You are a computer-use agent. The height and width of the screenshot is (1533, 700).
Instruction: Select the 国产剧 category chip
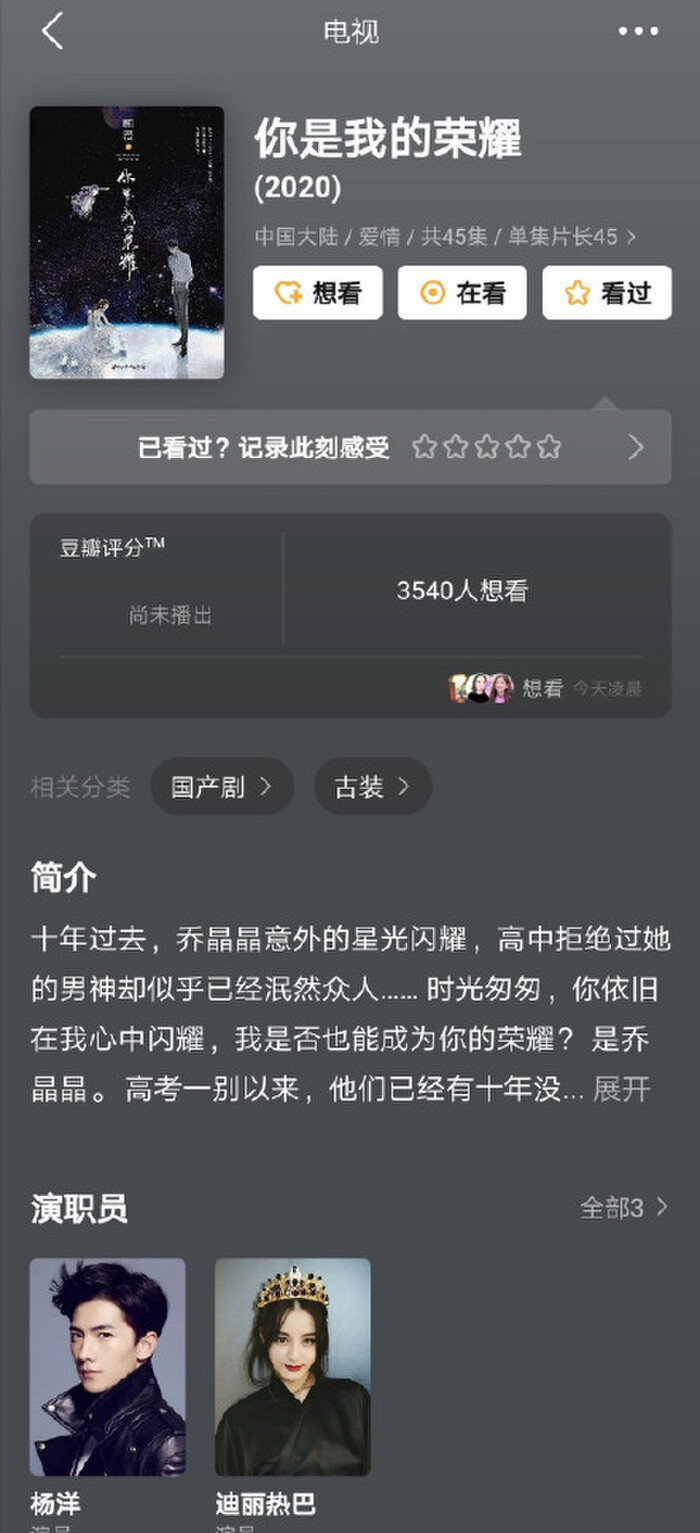pos(221,787)
